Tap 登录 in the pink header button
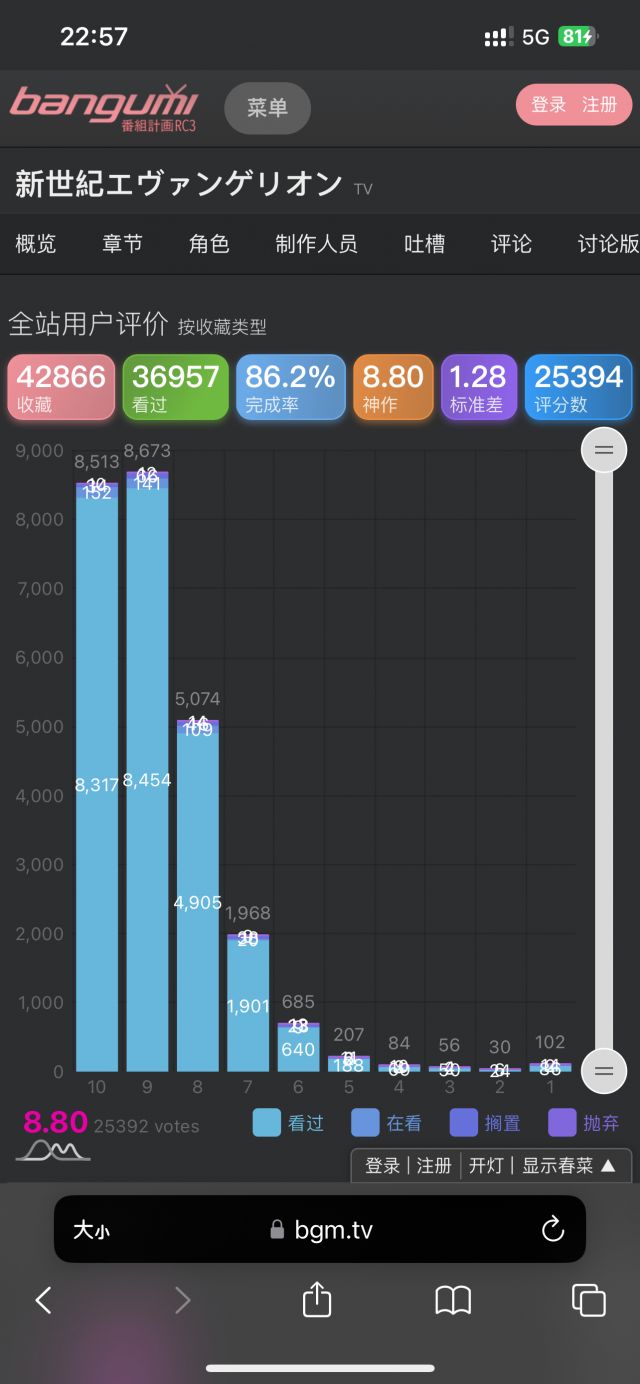 point(549,105)
